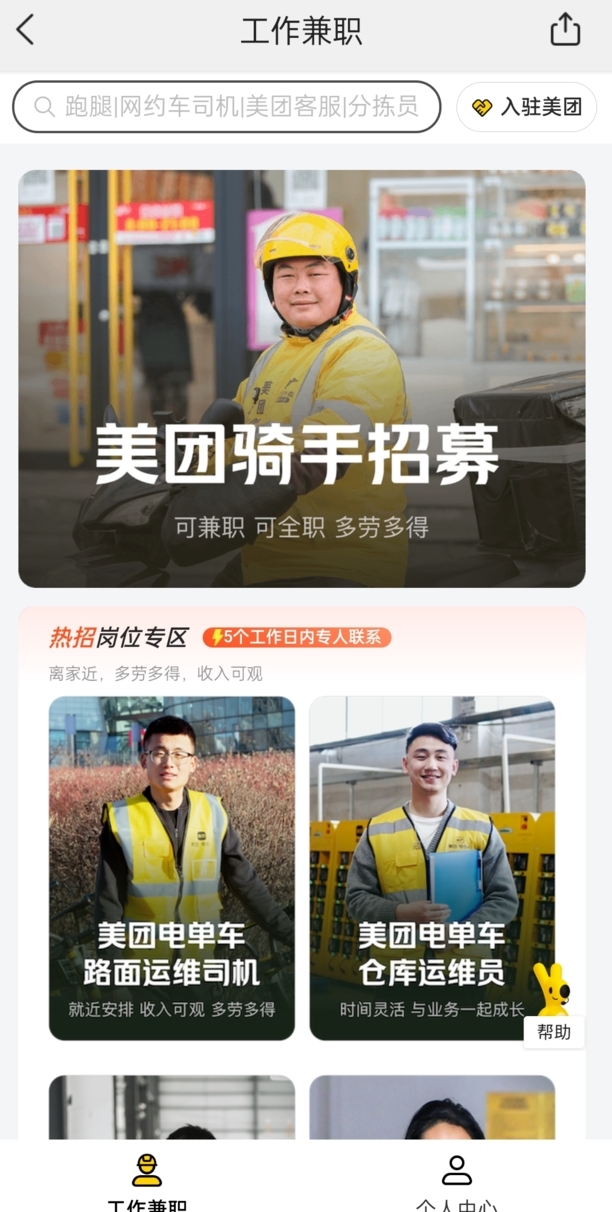Go back using the top-left arrow
This screenshot has width=612, height=1212.
point(26,30)
